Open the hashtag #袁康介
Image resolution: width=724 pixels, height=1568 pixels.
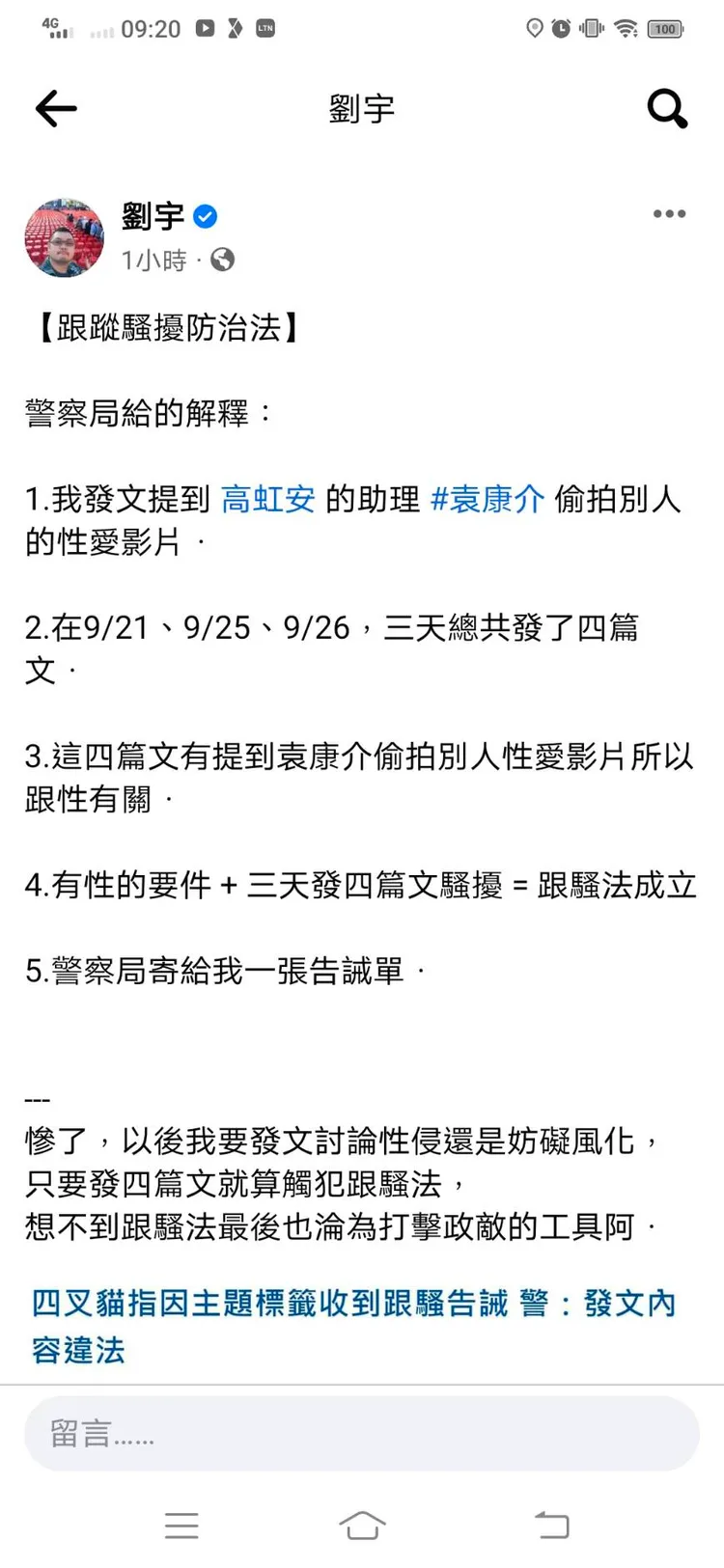(x=488, y=500)
